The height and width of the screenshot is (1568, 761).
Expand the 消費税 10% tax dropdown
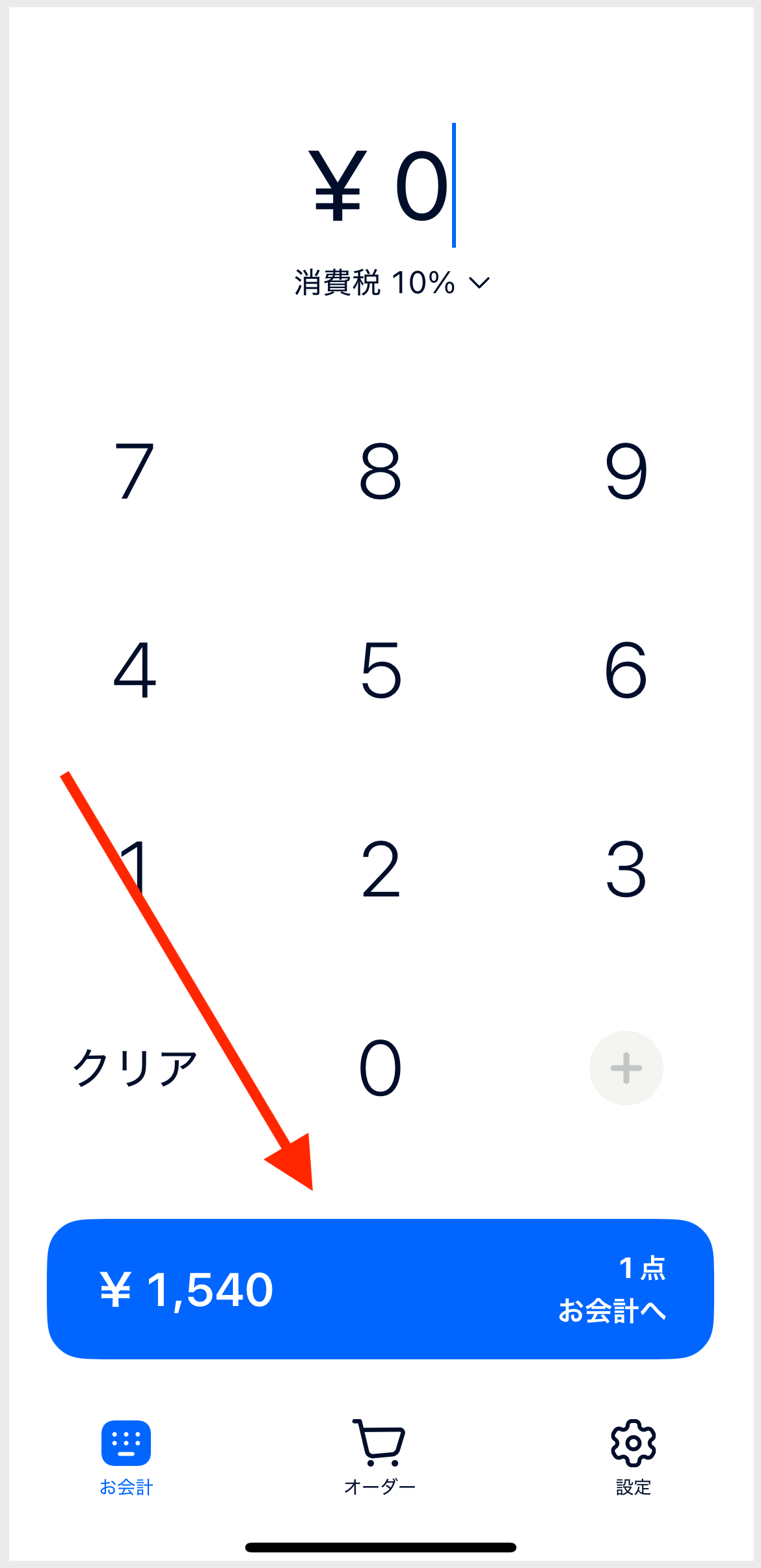coord(392,283)
